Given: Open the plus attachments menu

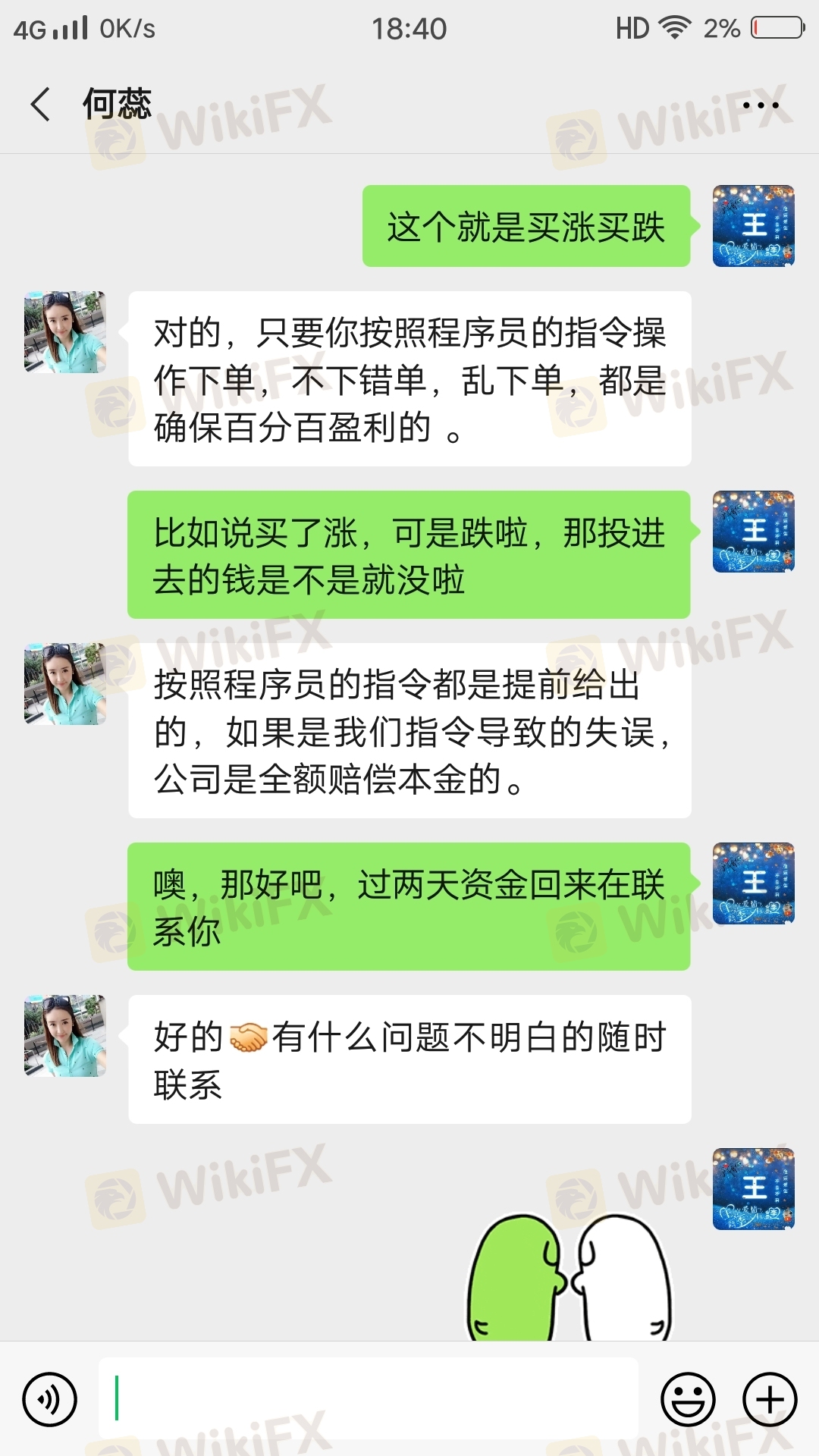Looking at the screenshot, I should click(770, 1399).
